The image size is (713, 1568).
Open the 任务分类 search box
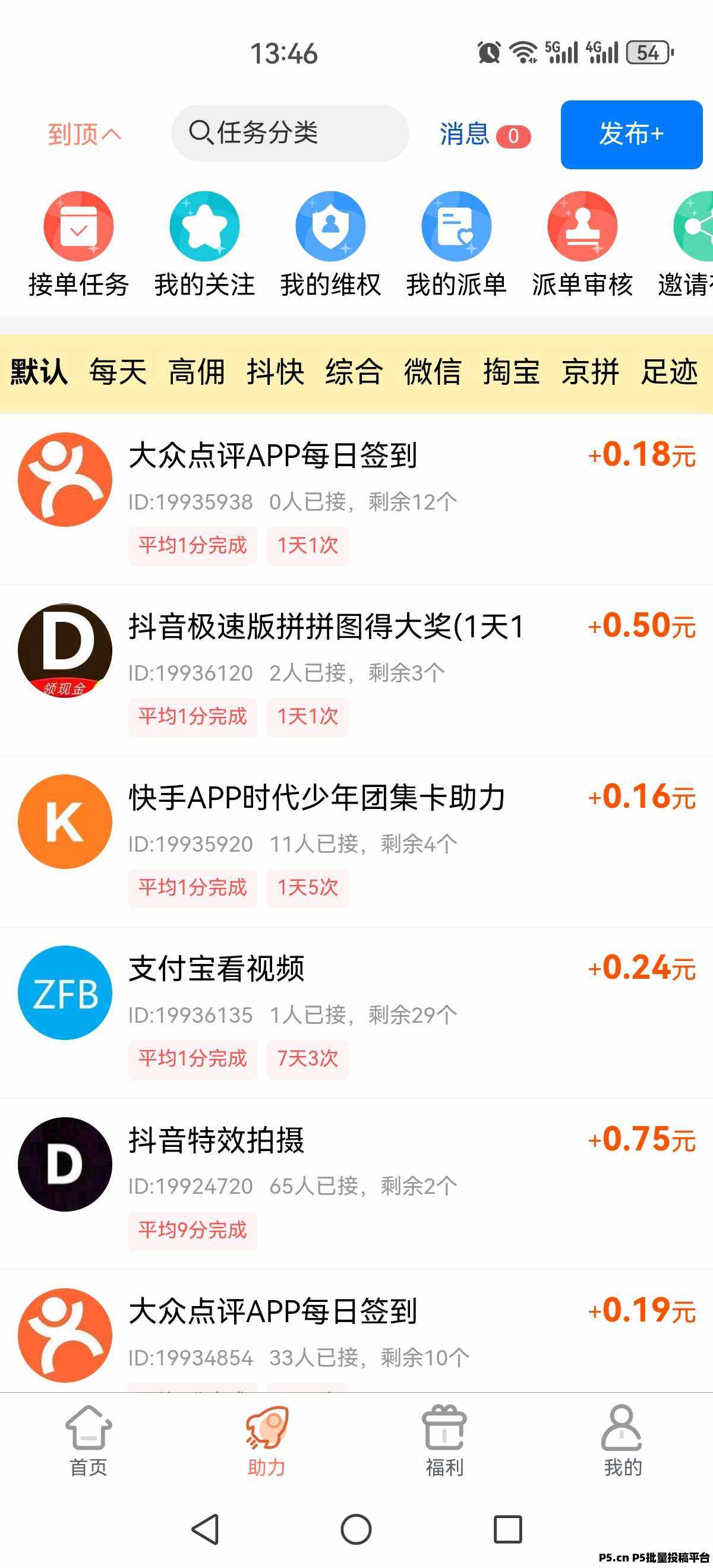(x=289, y=132)
